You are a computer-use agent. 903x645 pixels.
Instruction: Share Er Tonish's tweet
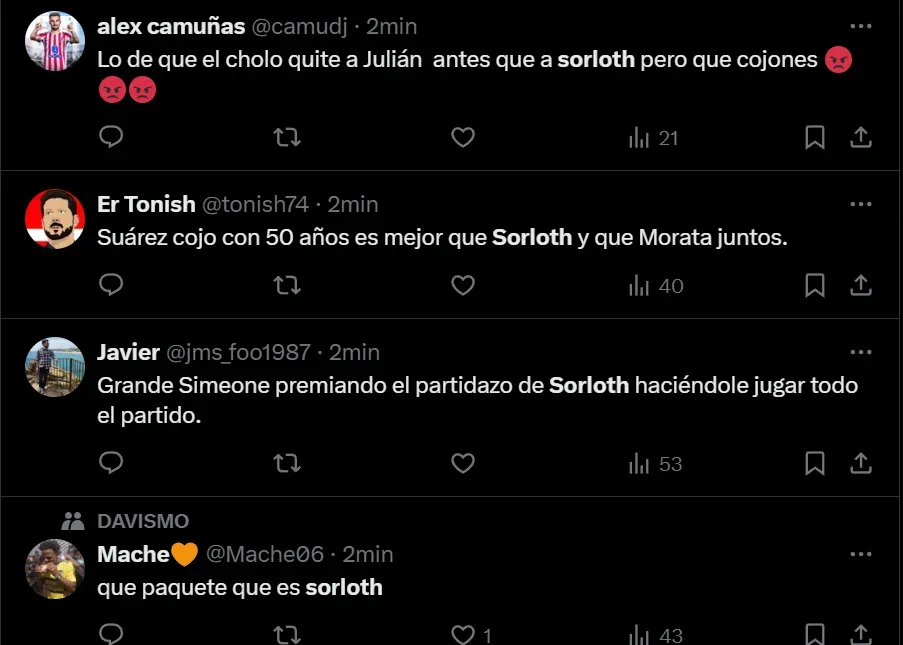[x=860, y=286]
